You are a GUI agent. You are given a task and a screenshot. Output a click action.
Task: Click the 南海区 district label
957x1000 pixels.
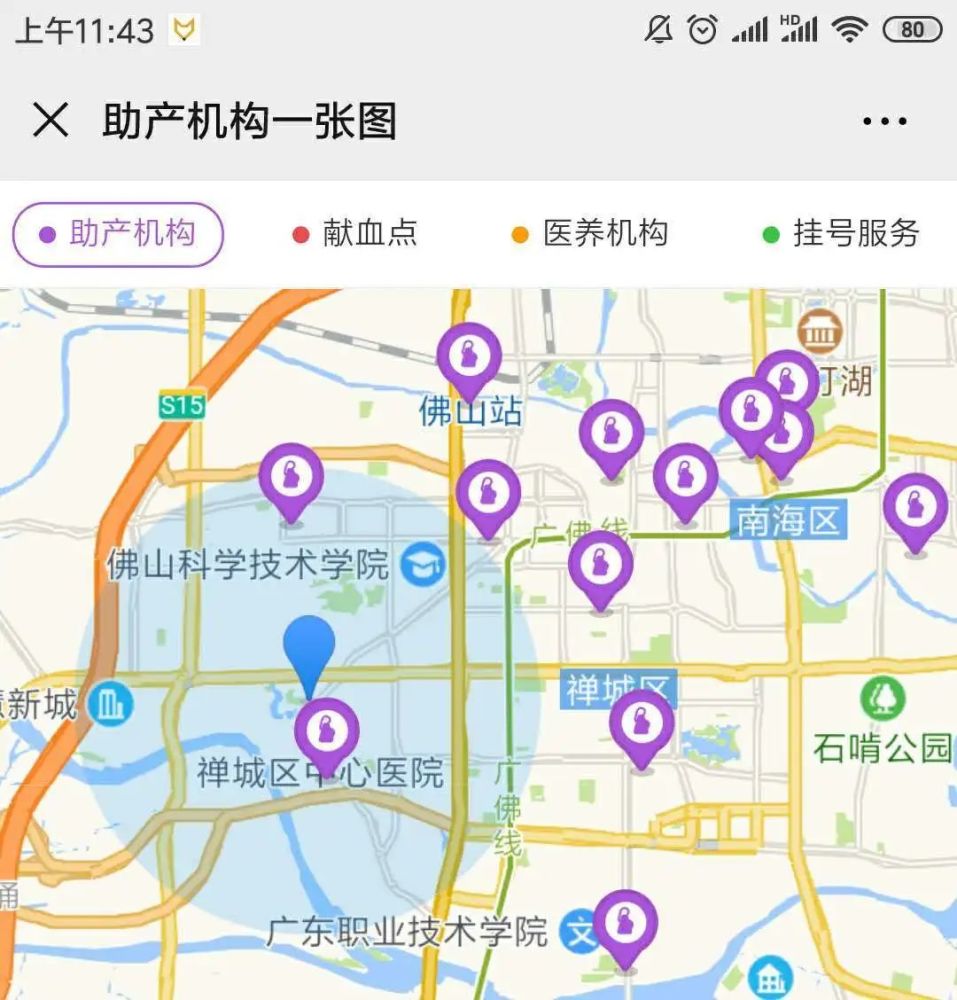point(790,517)
